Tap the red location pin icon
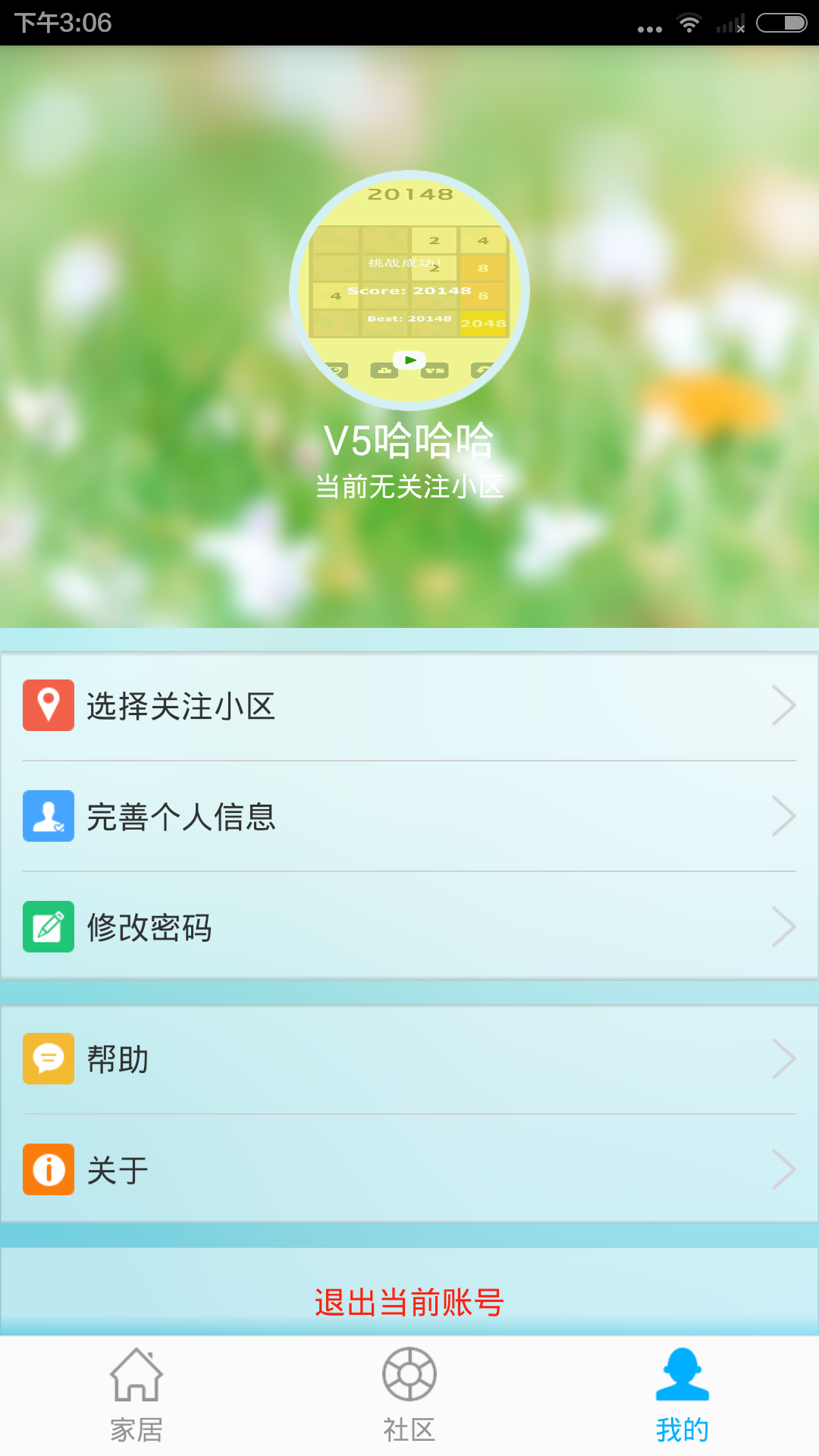 tap(49, 705)
